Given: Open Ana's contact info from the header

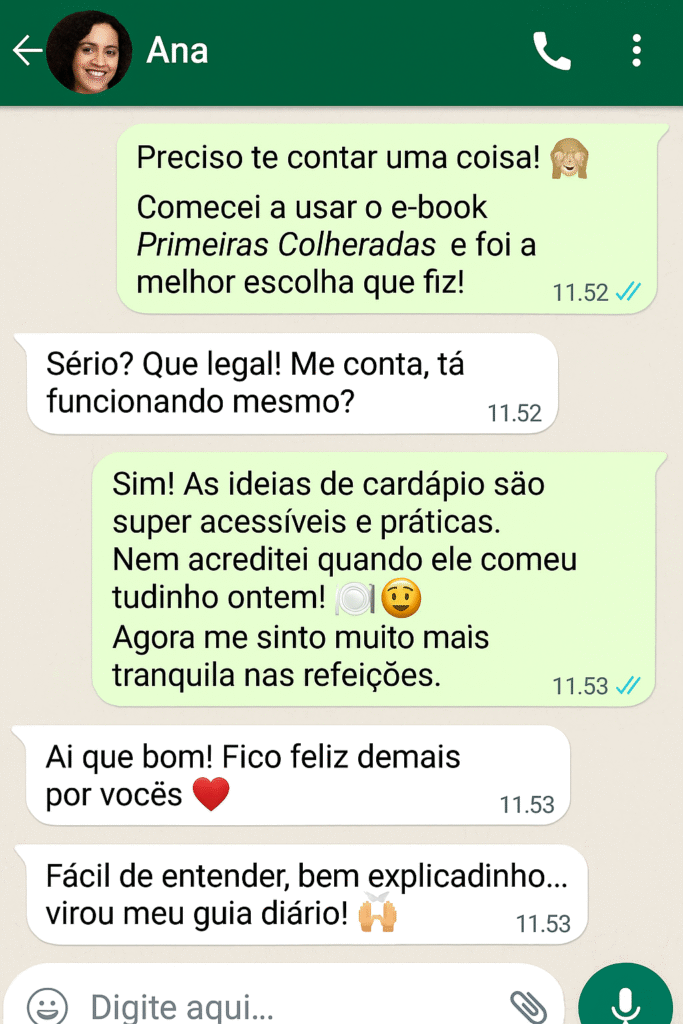Looking at the screenshot, I should click(177, 51).
